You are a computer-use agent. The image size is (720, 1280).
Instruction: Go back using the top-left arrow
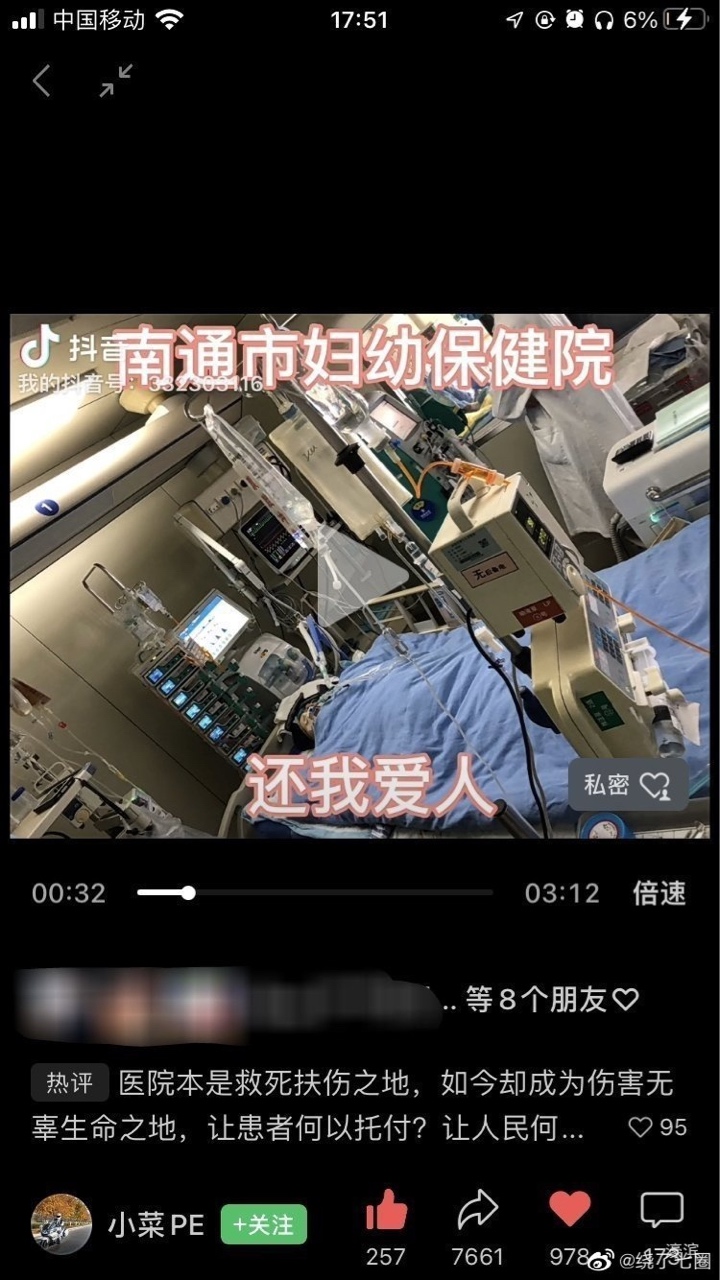(41, 81)
